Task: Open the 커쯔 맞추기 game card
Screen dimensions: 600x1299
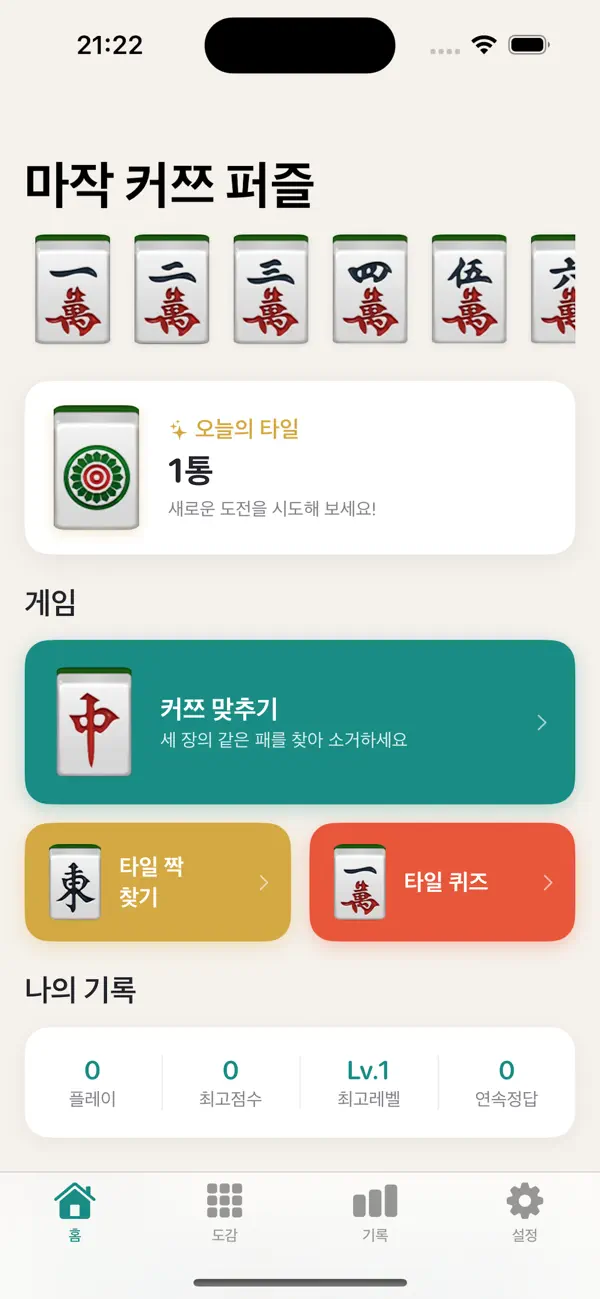Action: click(x=300, y=722)
